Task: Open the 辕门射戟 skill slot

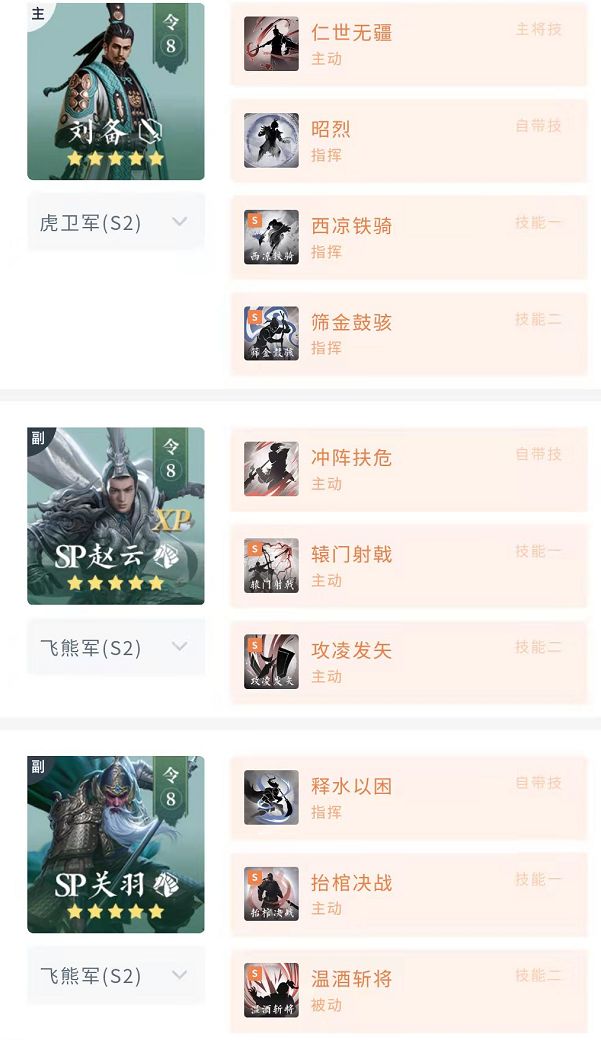Action: (408, 566)
